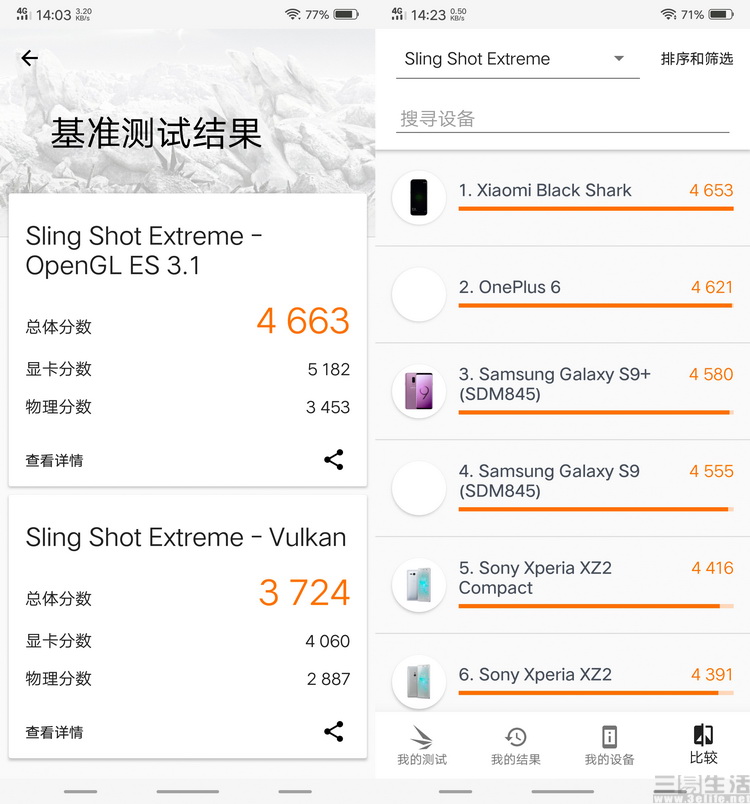Share the OpenGL ES 3.1 result

(334, 460)
